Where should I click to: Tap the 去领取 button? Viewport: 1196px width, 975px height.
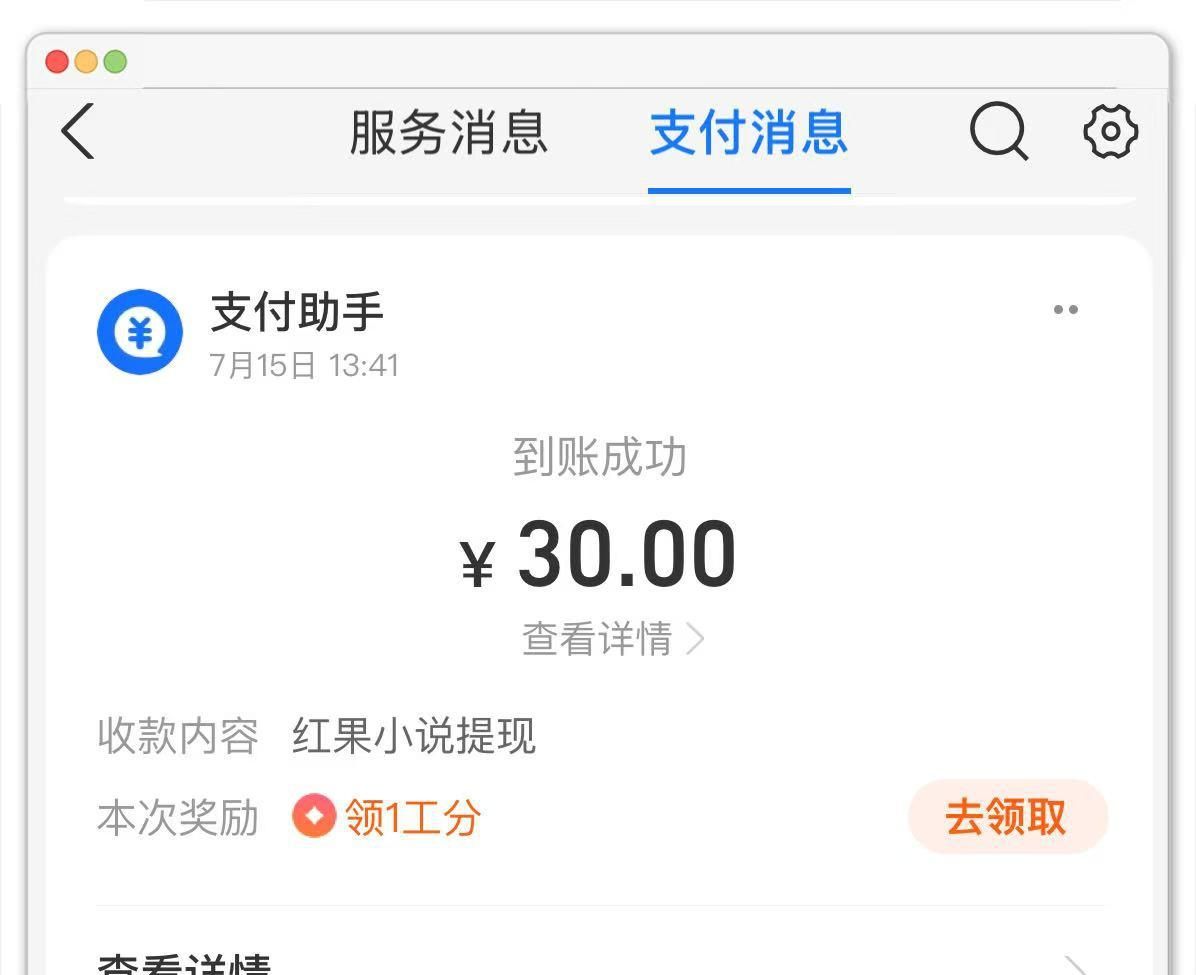(x=1006, y=817)
